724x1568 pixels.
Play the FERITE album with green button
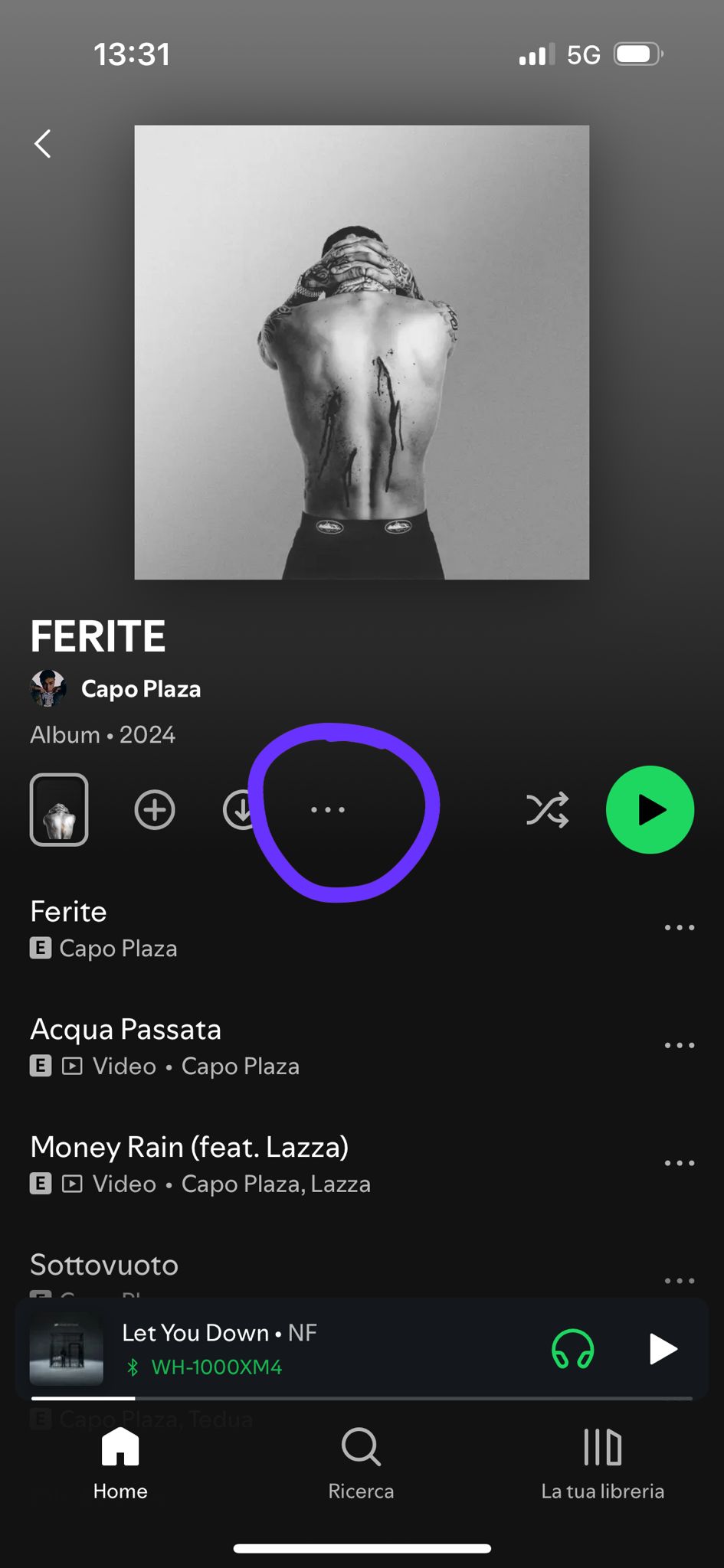[650, 810]
